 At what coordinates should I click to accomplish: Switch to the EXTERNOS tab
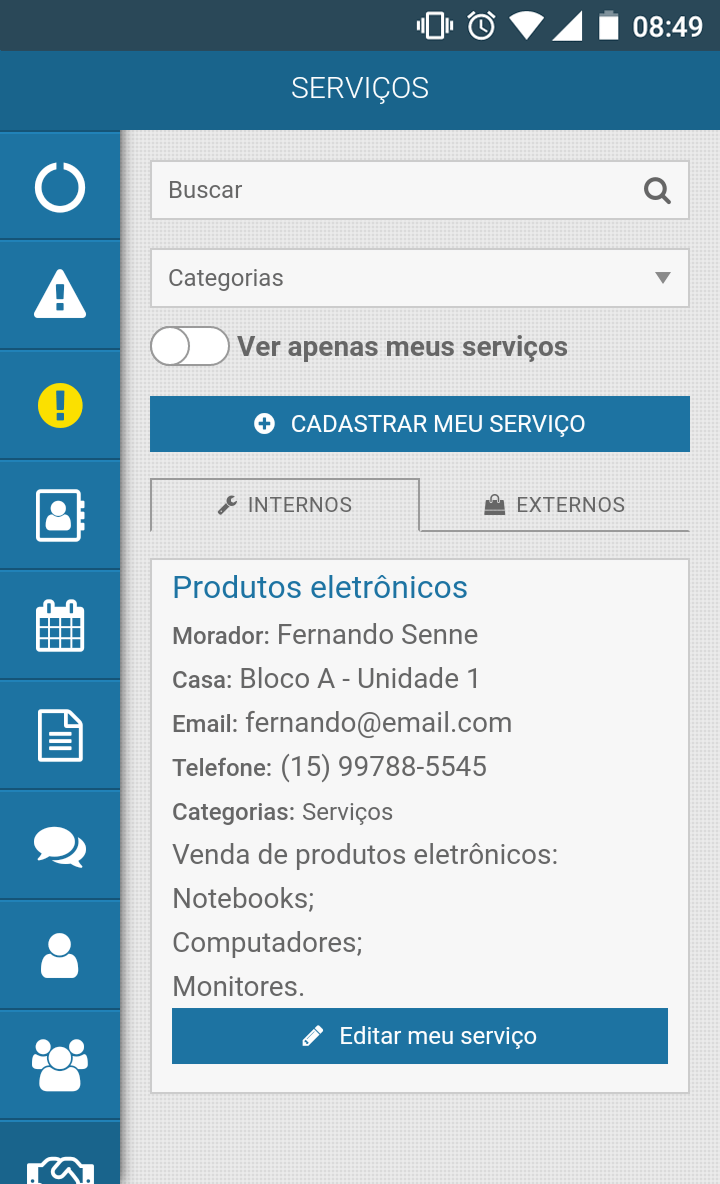click(x=555, y=504)
